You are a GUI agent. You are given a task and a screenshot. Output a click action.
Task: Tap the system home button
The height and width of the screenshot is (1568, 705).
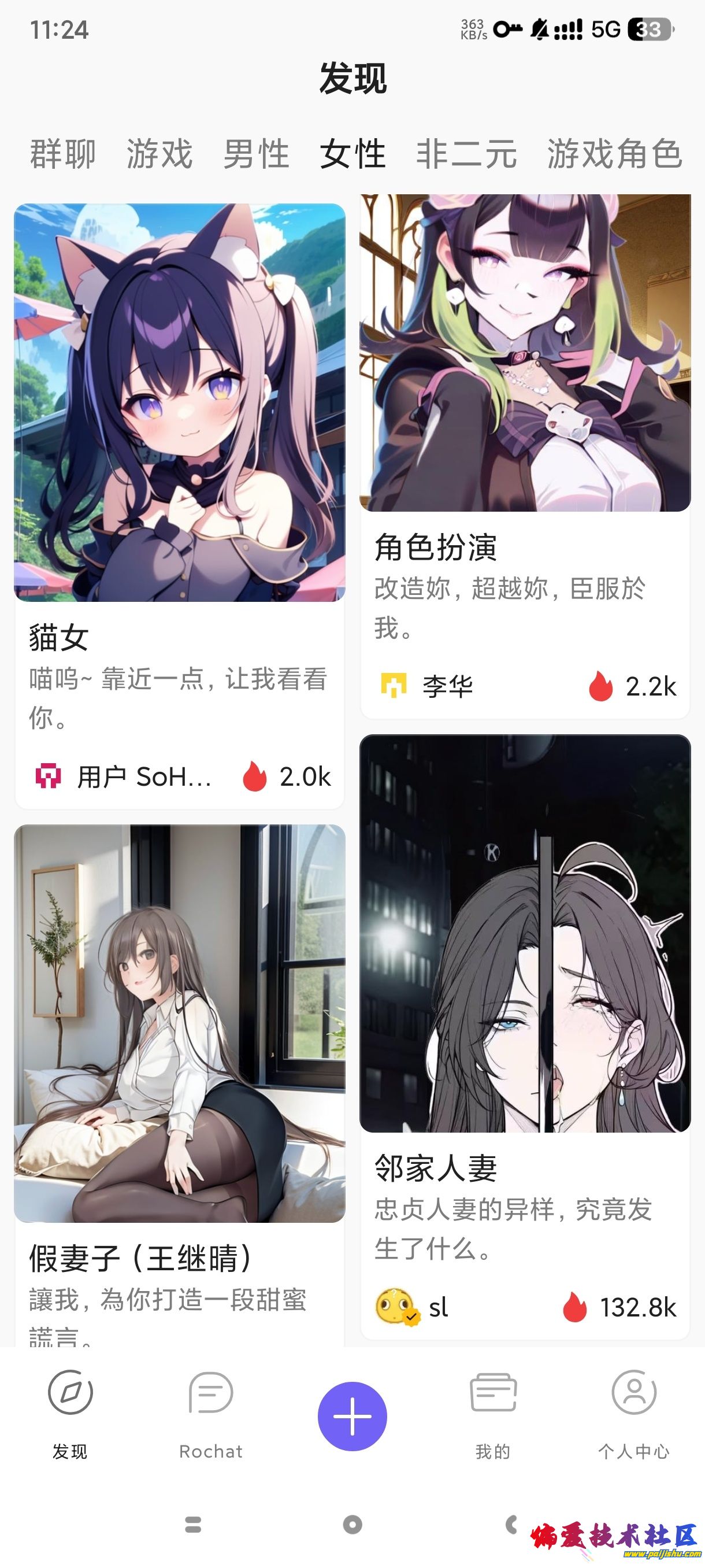point(352,1524)
